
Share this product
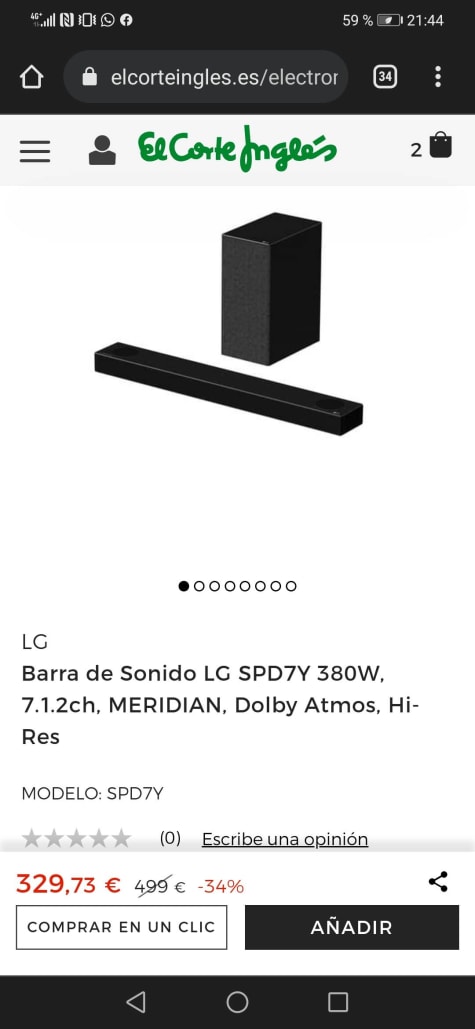click(x=438, y=881)
